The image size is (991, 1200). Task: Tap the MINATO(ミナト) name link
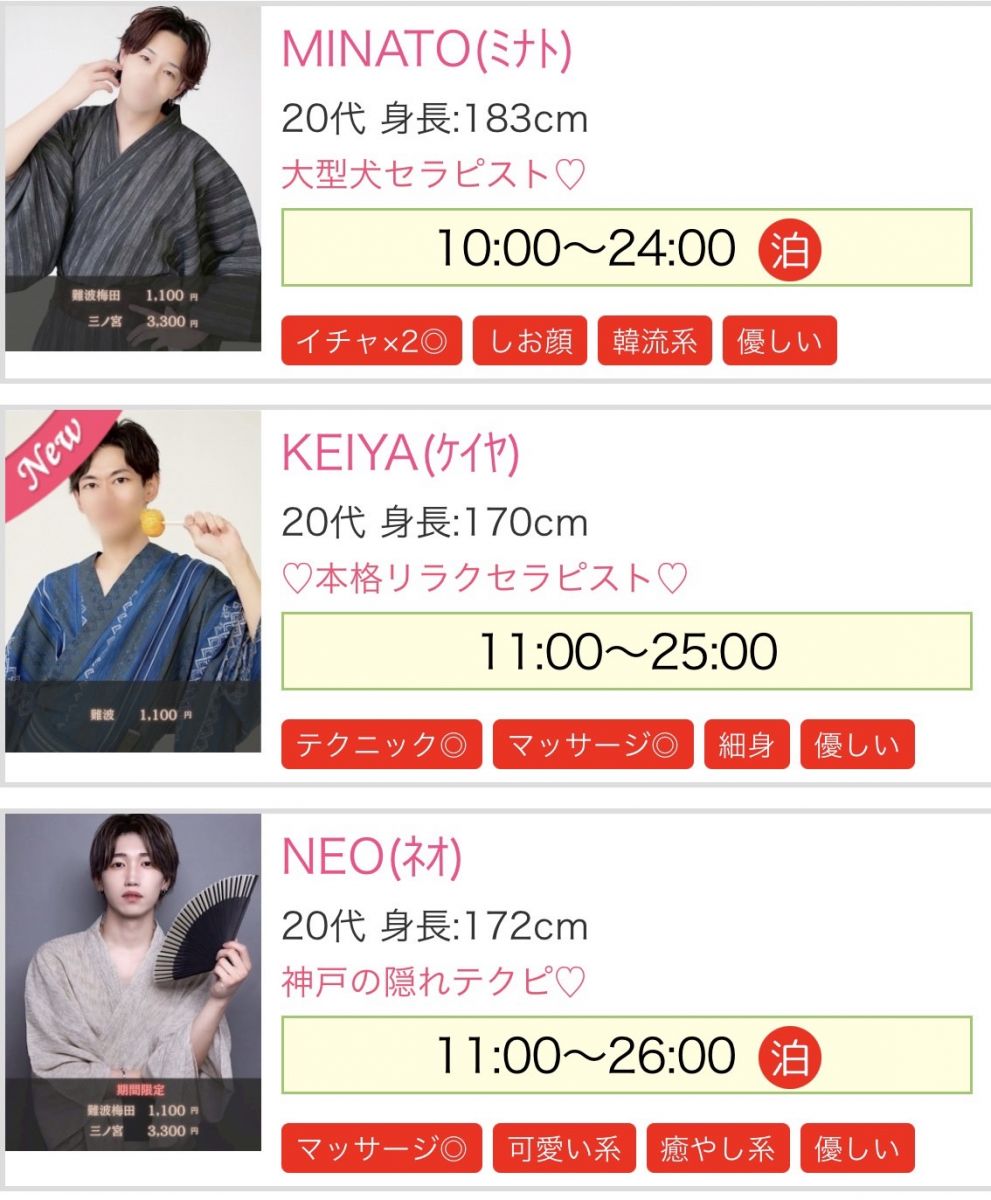tap(427, 50)
